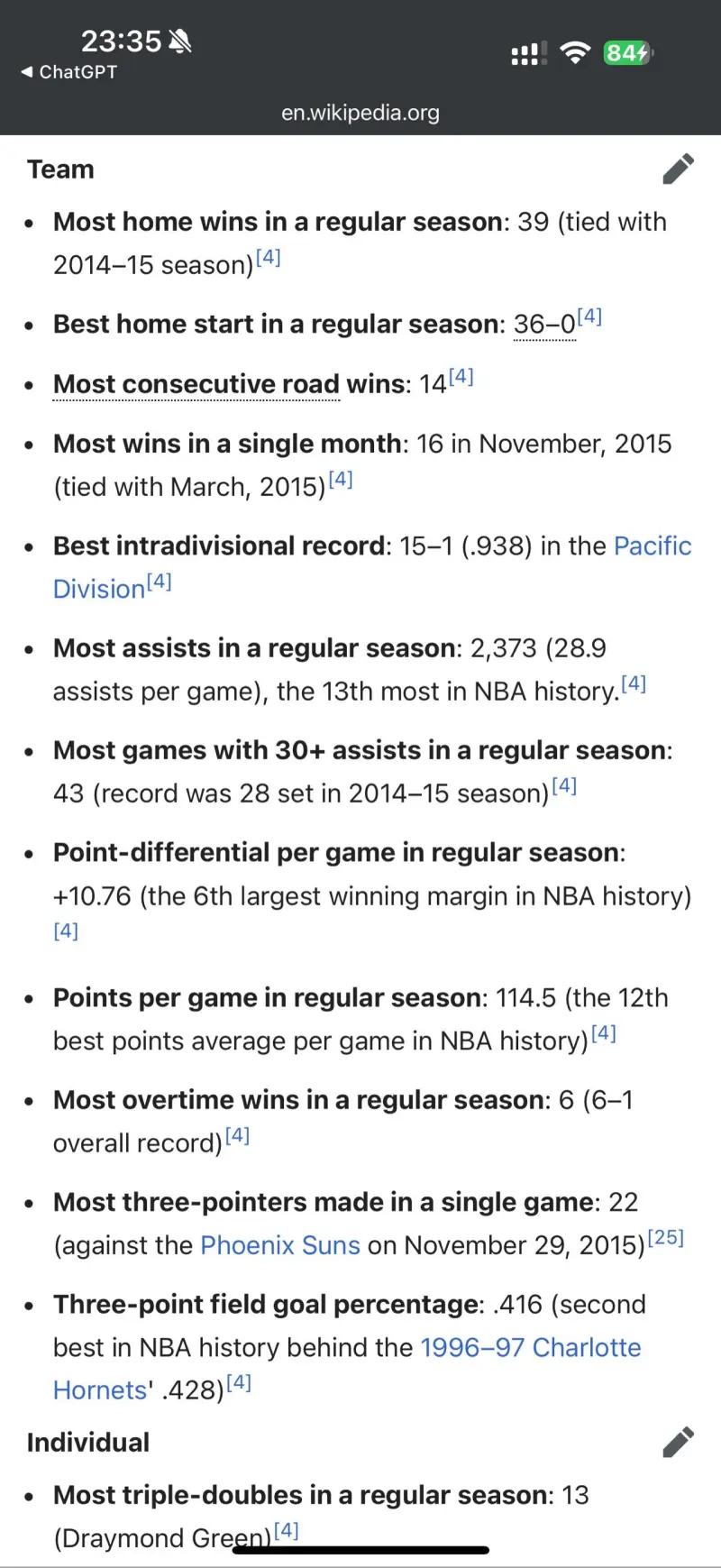Screen dimensions: 721x1568
Task: Open citation [4] after tied with March, 2015
Action: point(341,479)
